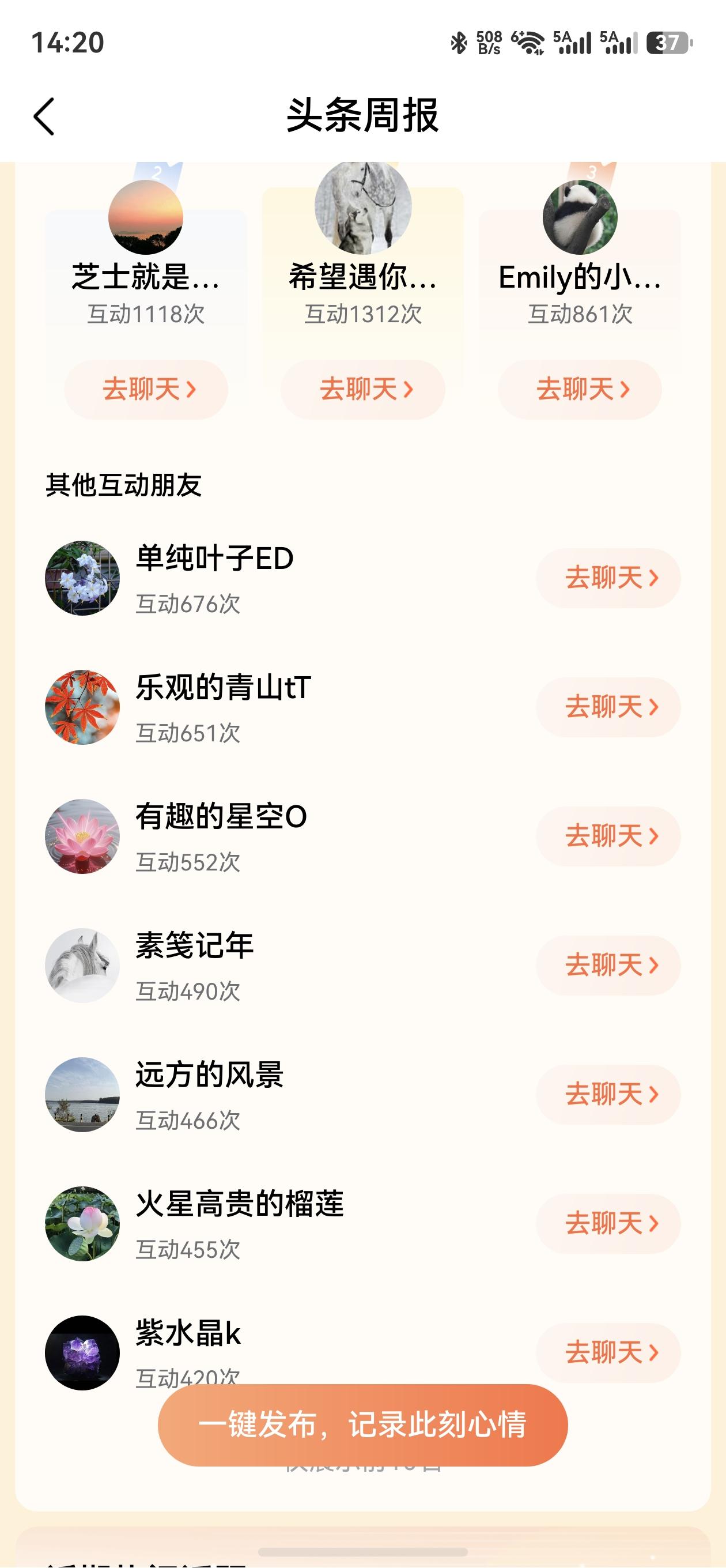Tap 去聊天 under Emily的小…
726x1568 pixels.
(x=580, y=390)
